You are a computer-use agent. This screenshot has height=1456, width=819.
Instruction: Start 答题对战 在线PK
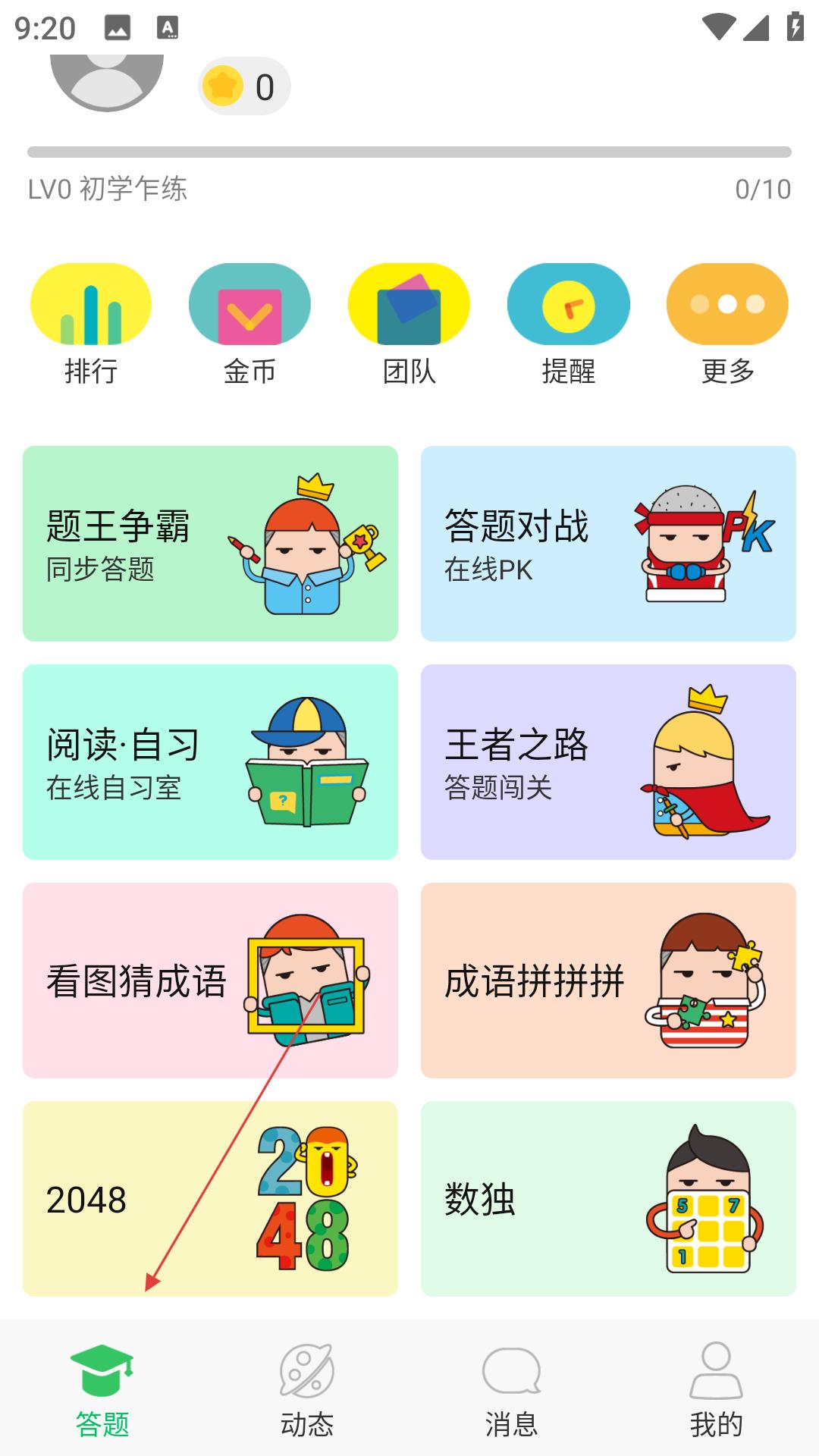(608, 544)
